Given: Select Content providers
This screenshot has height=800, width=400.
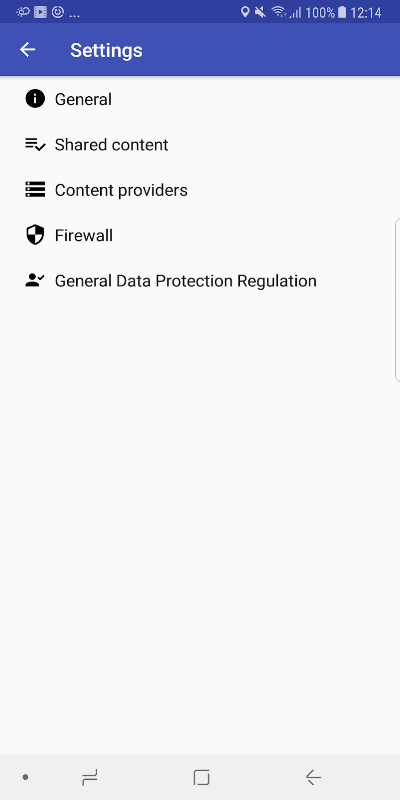Looking at the screenshot, I should [x=200, y=190].
